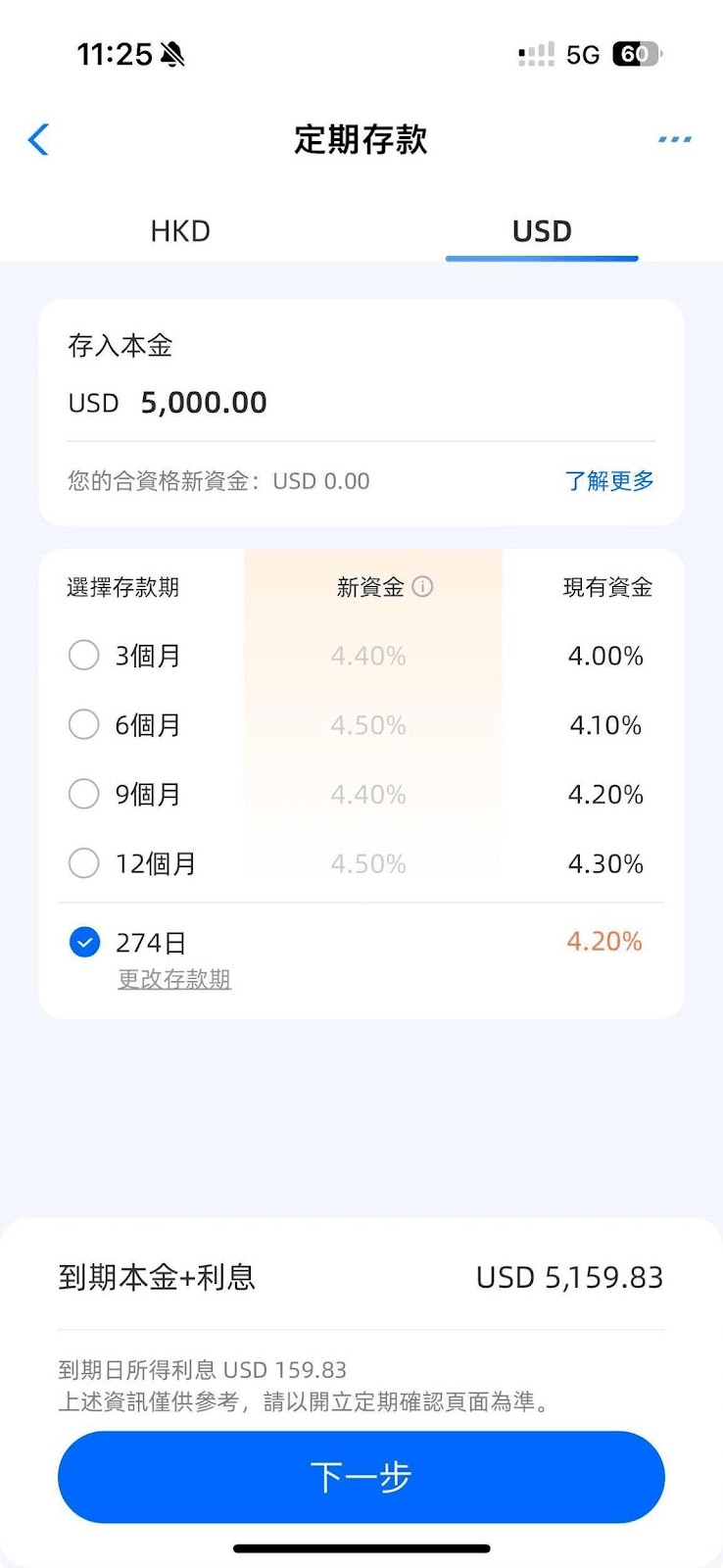The image size is (723, 1568).
Task: Tap the back arrow to exit 定期存款
Action: click(x=38, y=139)
